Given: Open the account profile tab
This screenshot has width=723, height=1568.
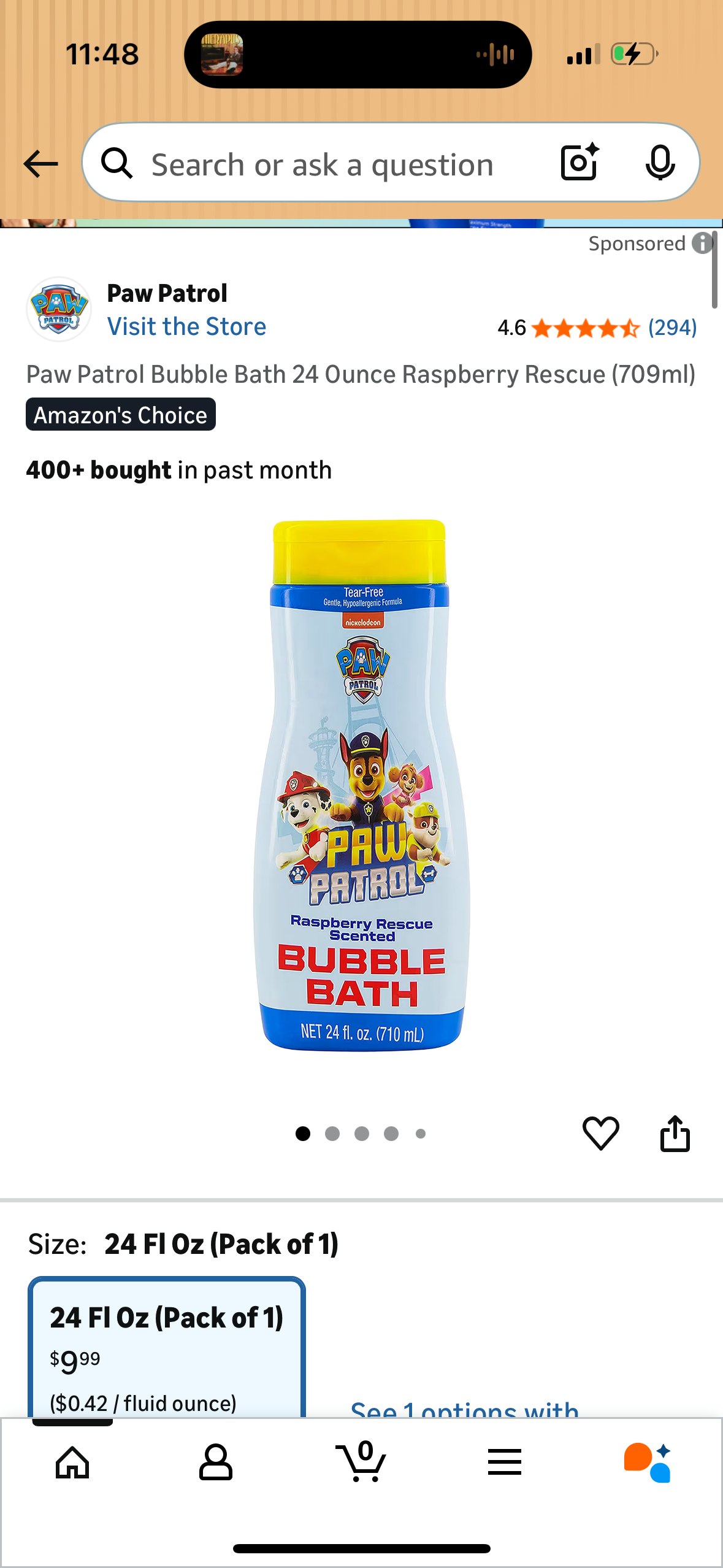Looking at the screenshot, I should pyautogui.click(x=215, y=1462).
